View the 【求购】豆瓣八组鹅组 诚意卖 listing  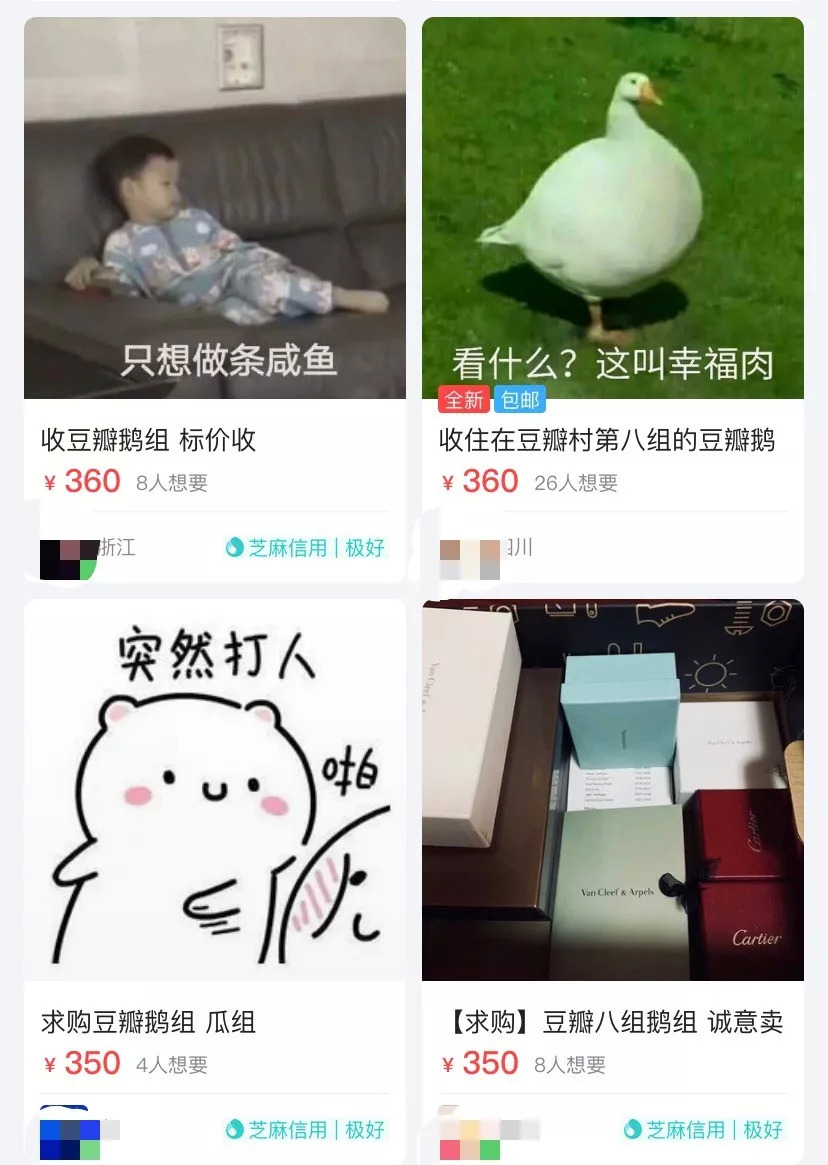coord(611,1021)
